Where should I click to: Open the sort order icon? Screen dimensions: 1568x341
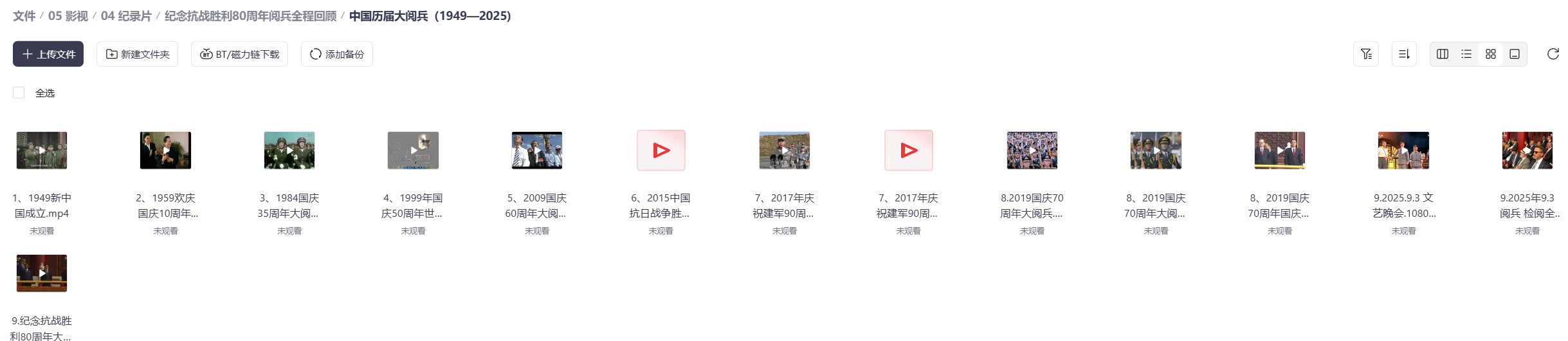coord(1404,54)
